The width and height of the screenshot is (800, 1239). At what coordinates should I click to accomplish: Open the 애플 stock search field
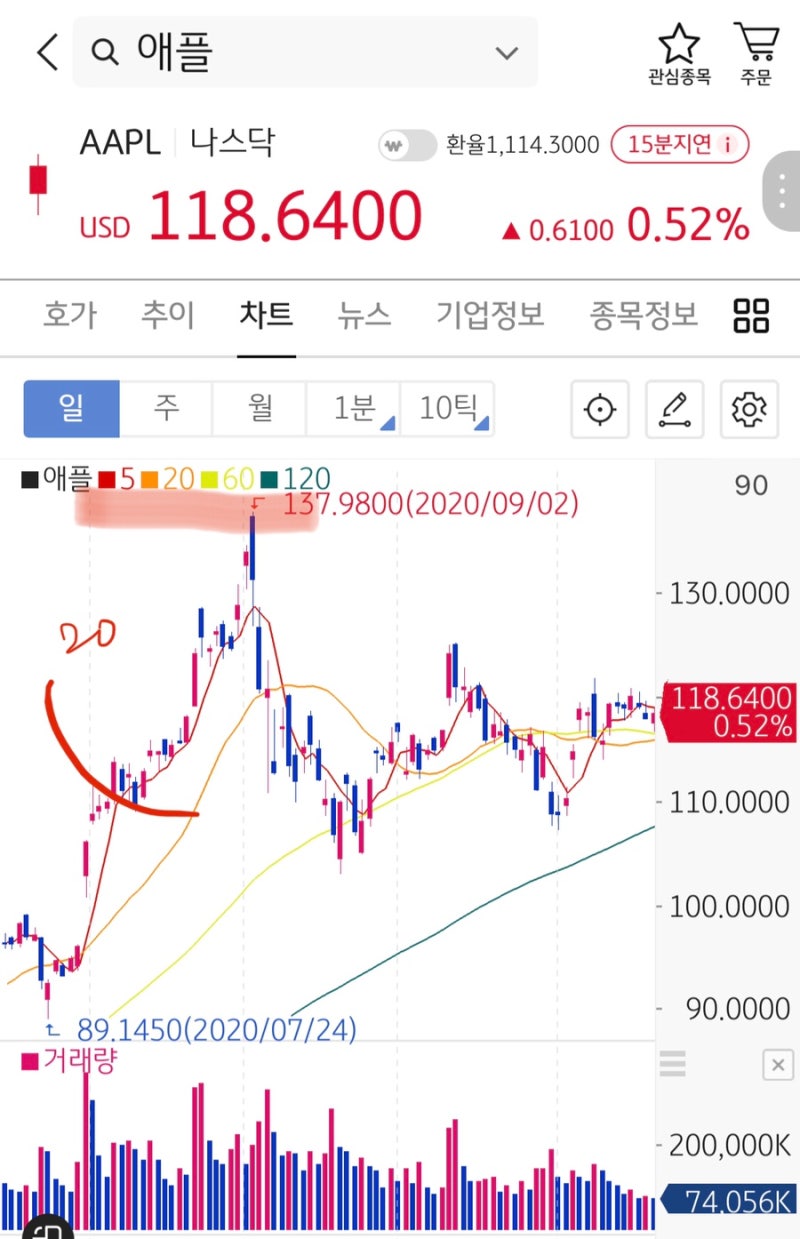click(300, 52)
